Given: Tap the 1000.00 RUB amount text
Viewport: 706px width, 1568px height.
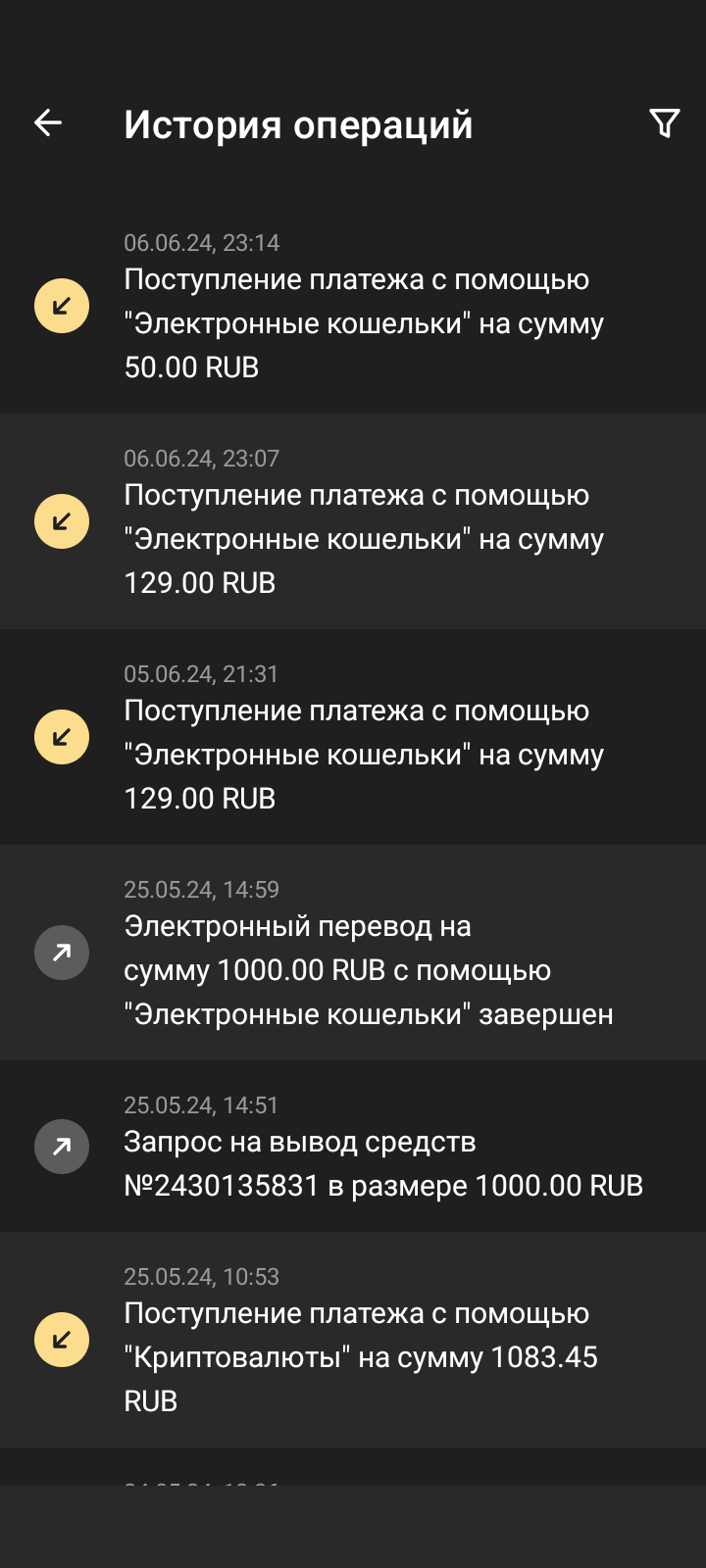Looking at the screenshot, I should pos(275,969).
